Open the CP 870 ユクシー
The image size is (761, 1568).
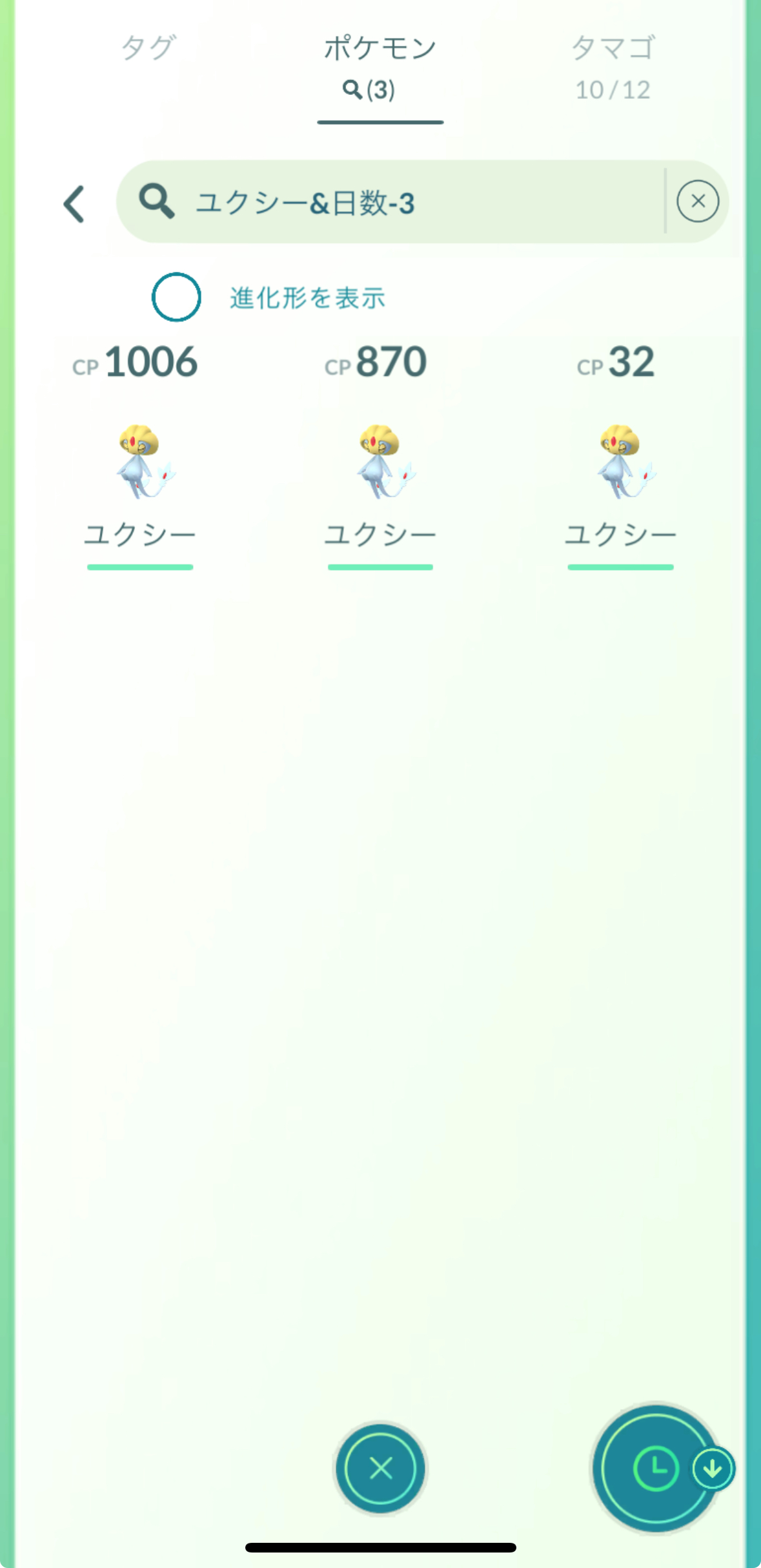pos(380,459)
